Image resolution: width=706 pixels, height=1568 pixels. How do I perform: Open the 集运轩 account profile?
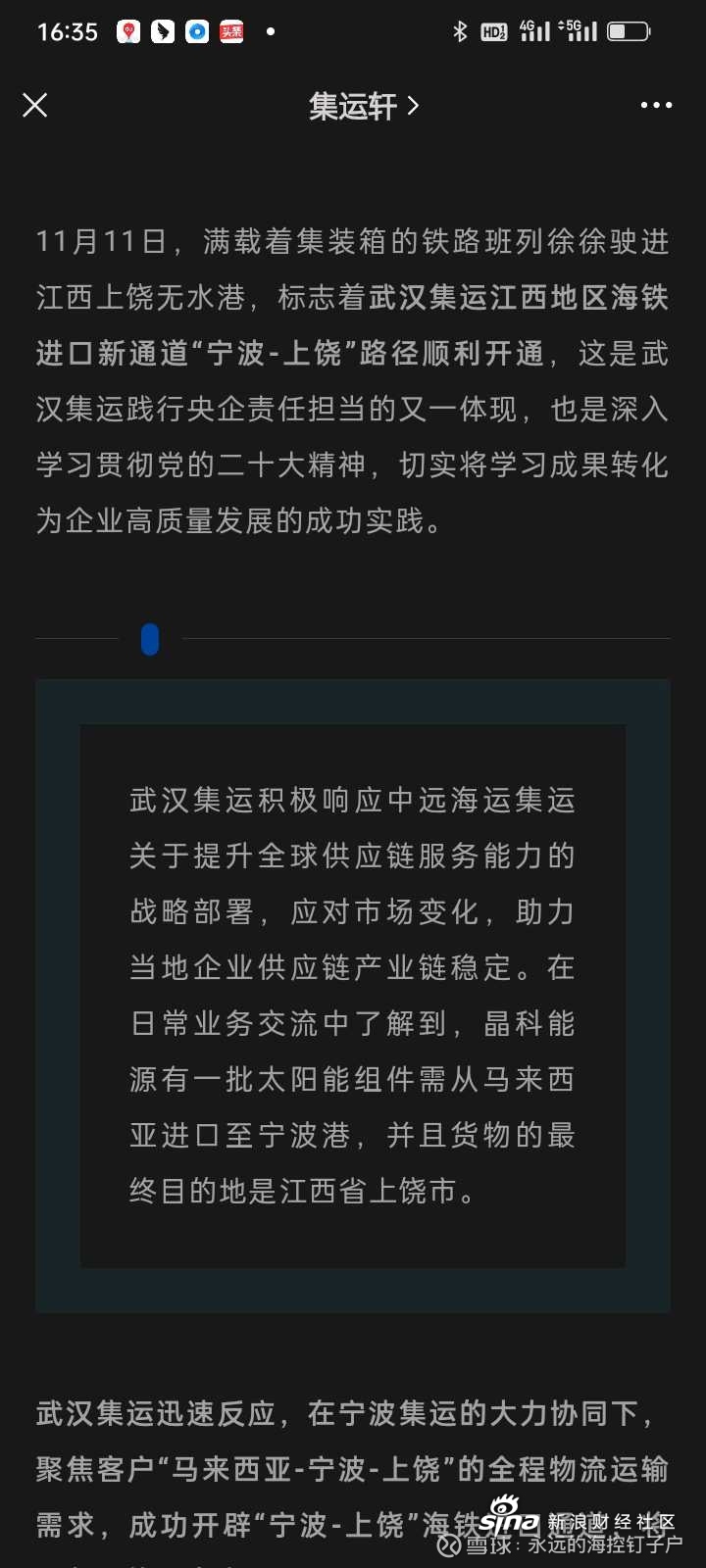(x=363, y=106)
